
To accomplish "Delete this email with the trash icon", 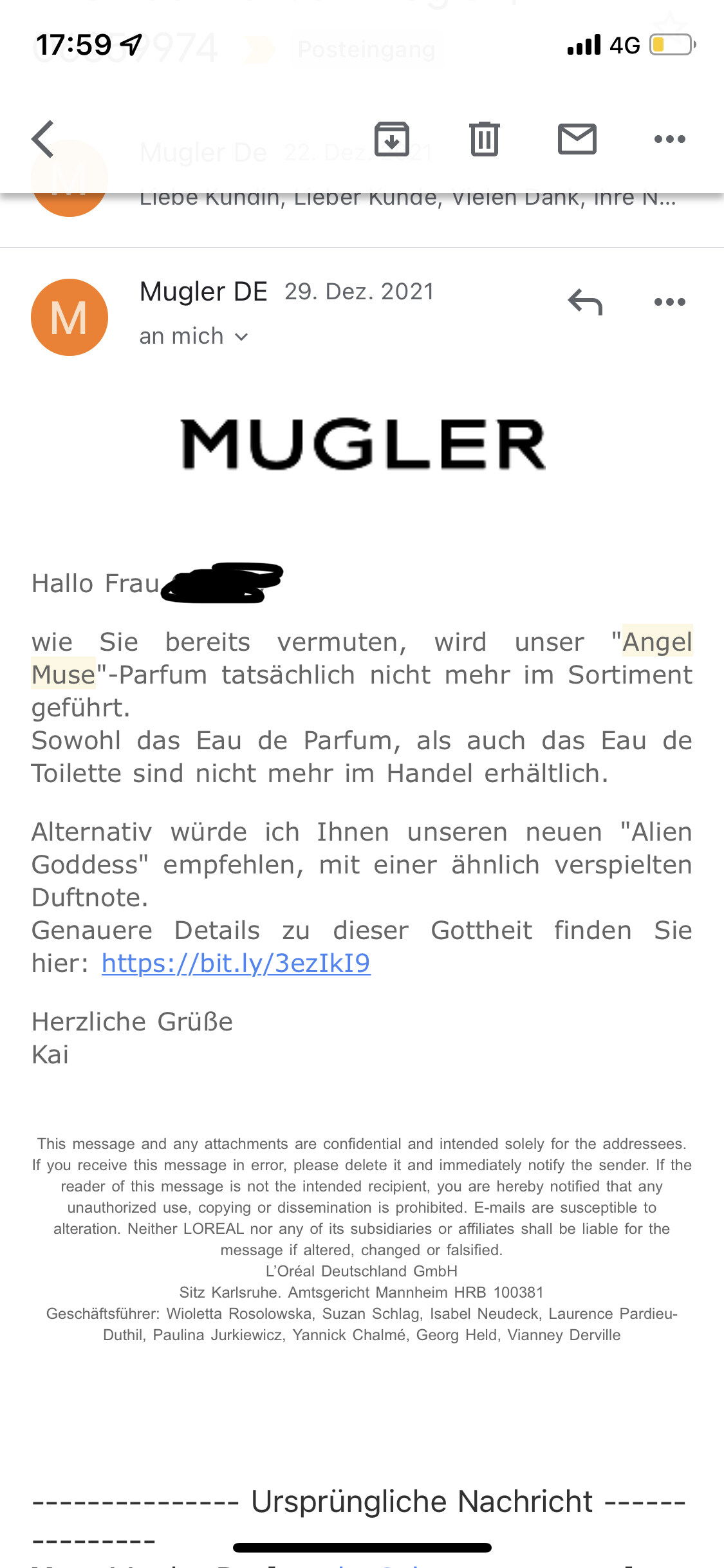I will (485, 139).
